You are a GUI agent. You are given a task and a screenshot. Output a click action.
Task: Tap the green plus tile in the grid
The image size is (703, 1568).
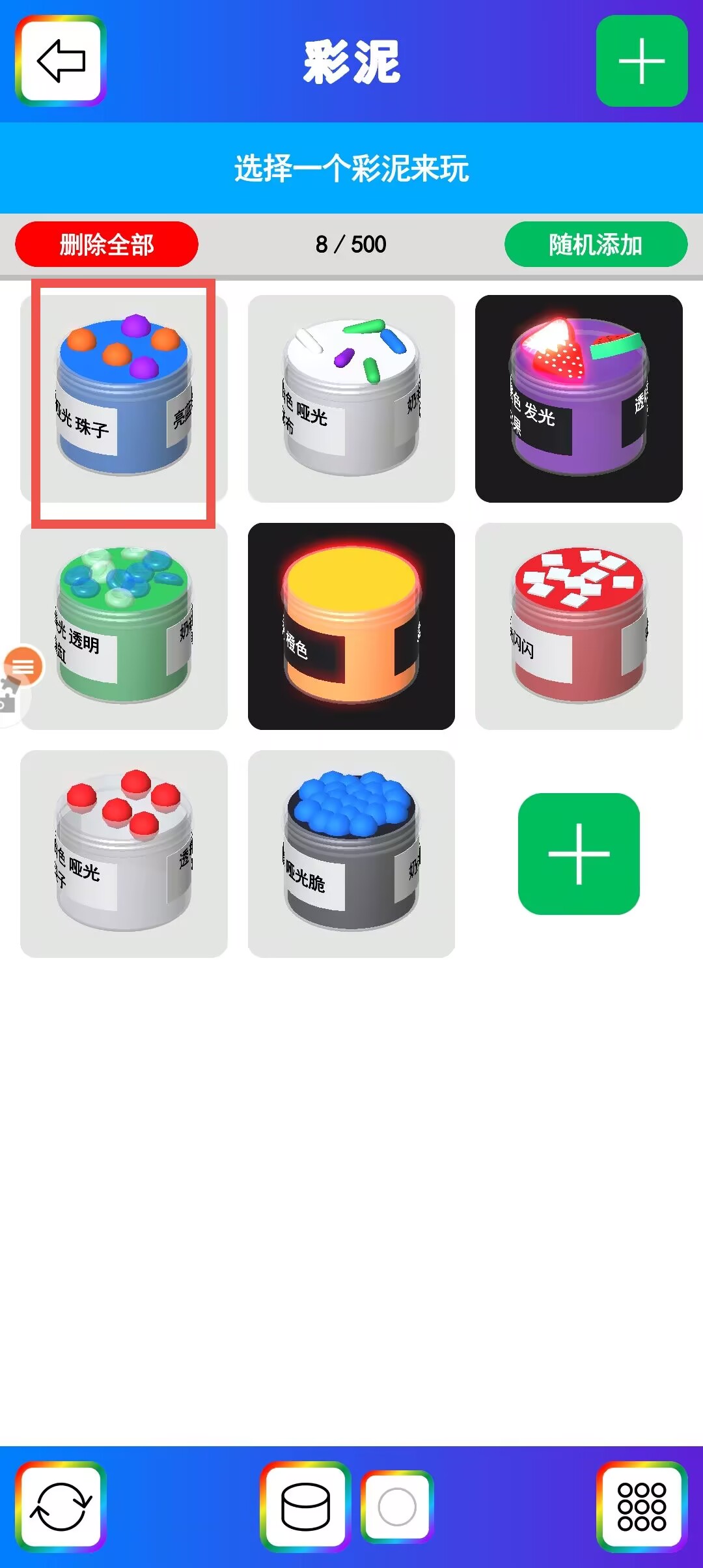pos(579,854)
